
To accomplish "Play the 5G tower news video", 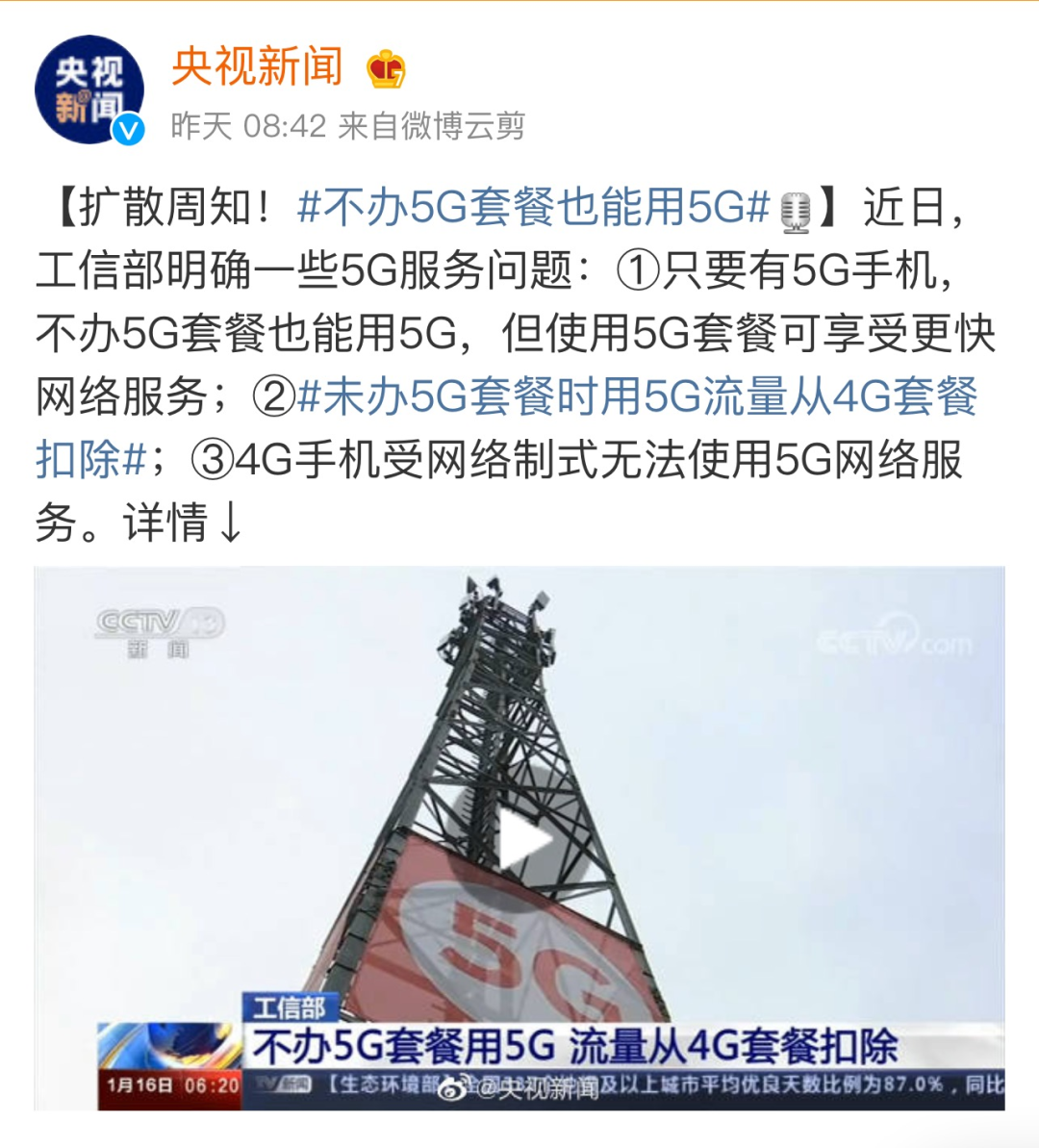I will [x=519, y=841].
